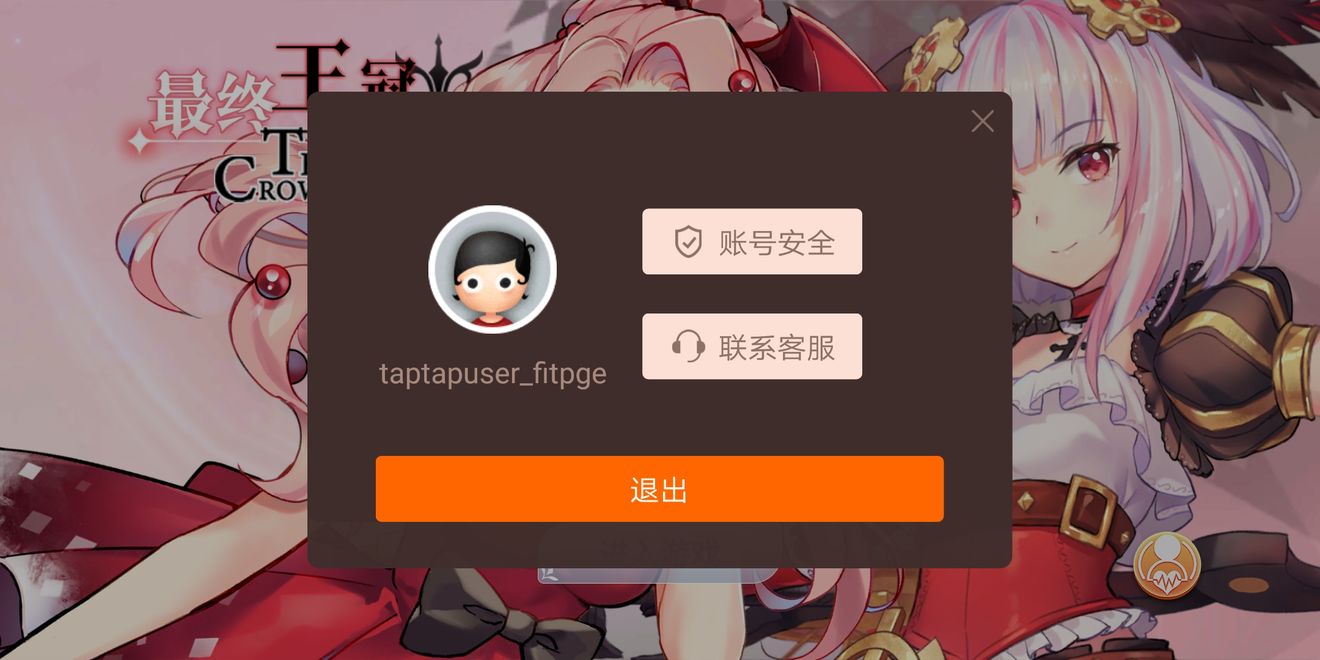
Task: Tap the orange 退出 logout button
Action: click(659, 489)
